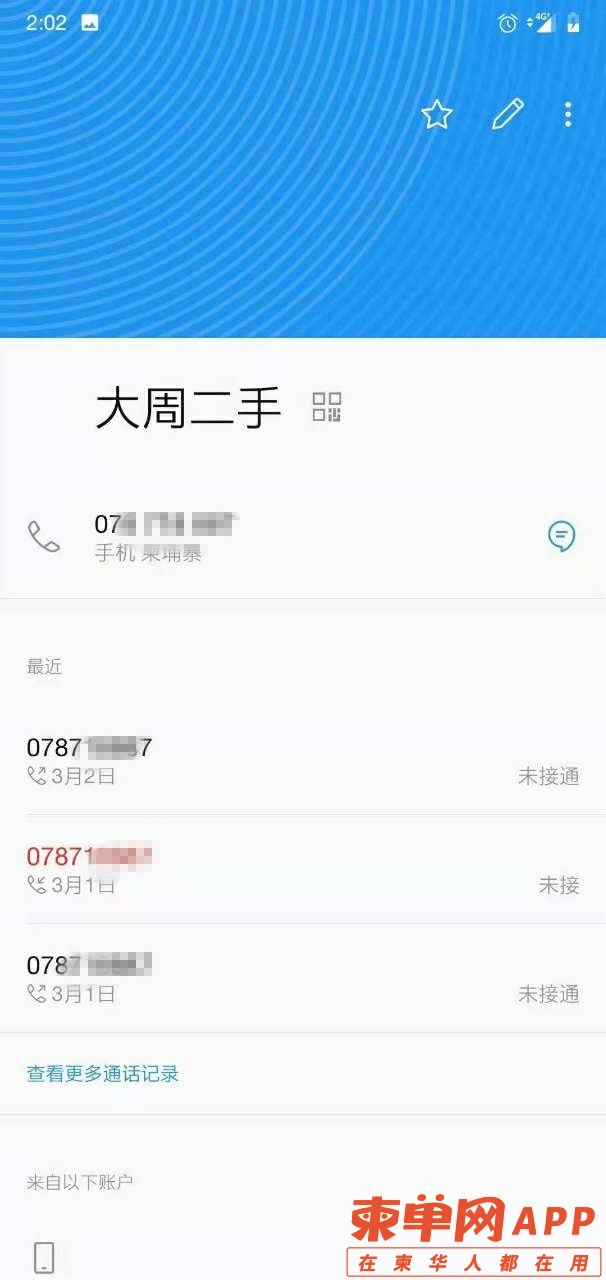
Task: View more call history via 查看更多通话记录
Action: [103, 1074]
